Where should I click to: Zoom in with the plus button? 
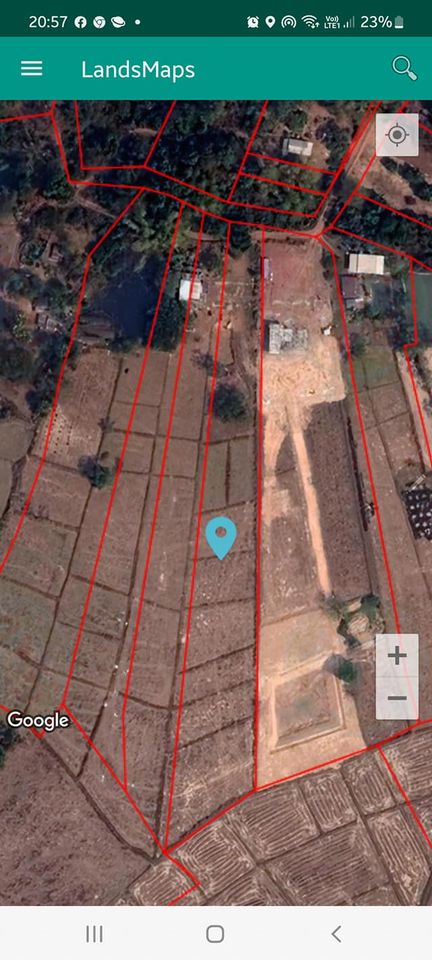[x=397, y=656]
